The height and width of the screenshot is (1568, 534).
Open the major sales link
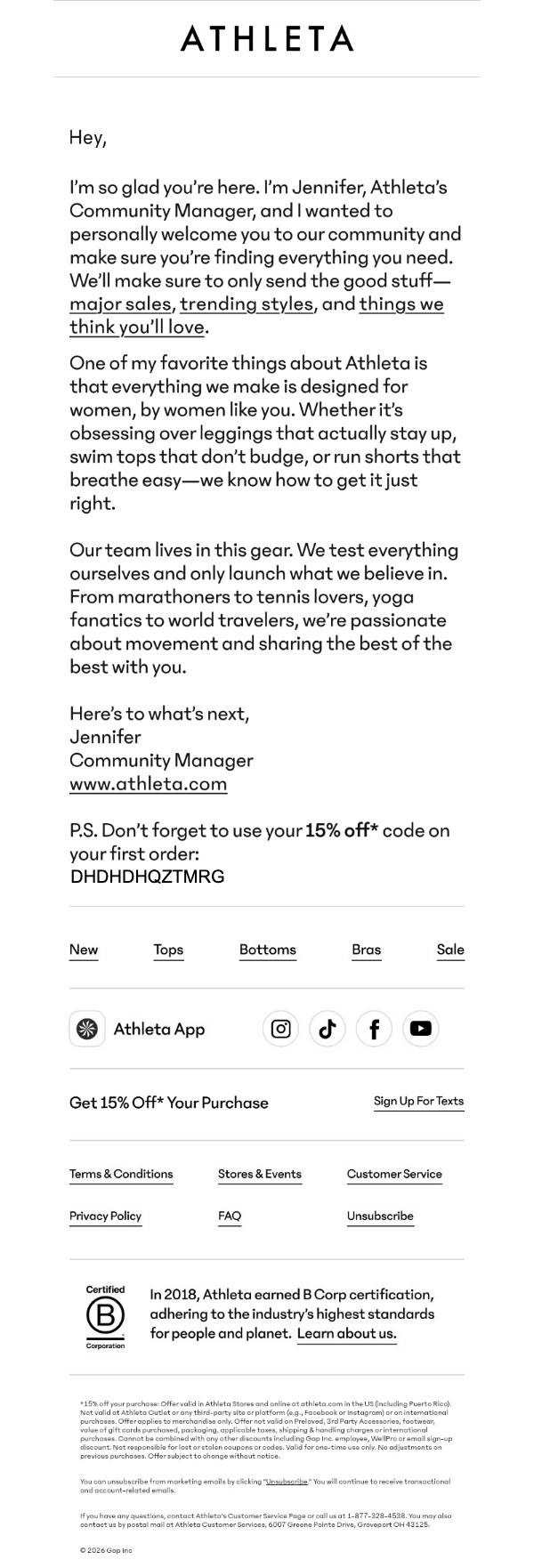(x=120, y=304)
